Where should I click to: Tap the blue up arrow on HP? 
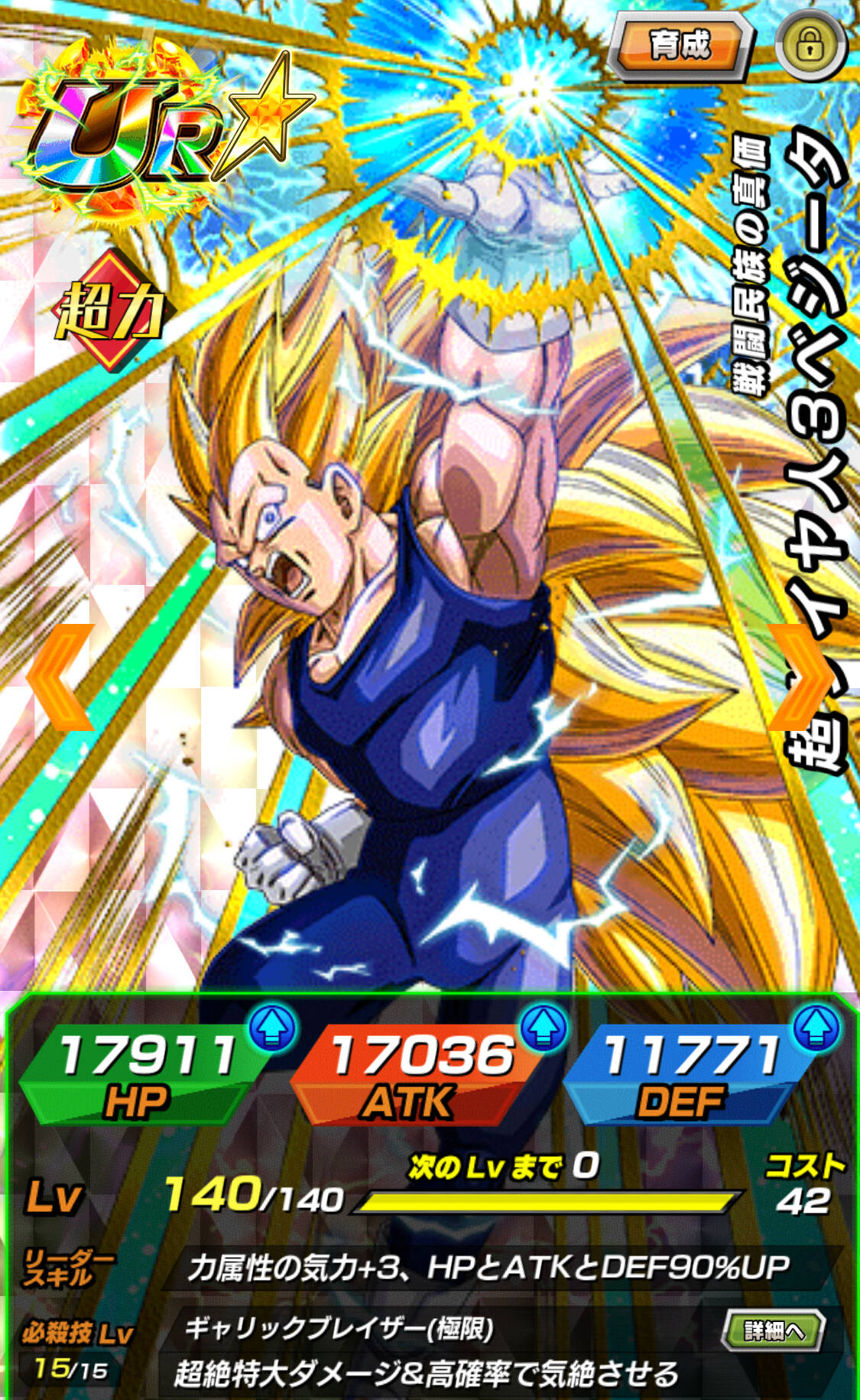pos(273,1027)
